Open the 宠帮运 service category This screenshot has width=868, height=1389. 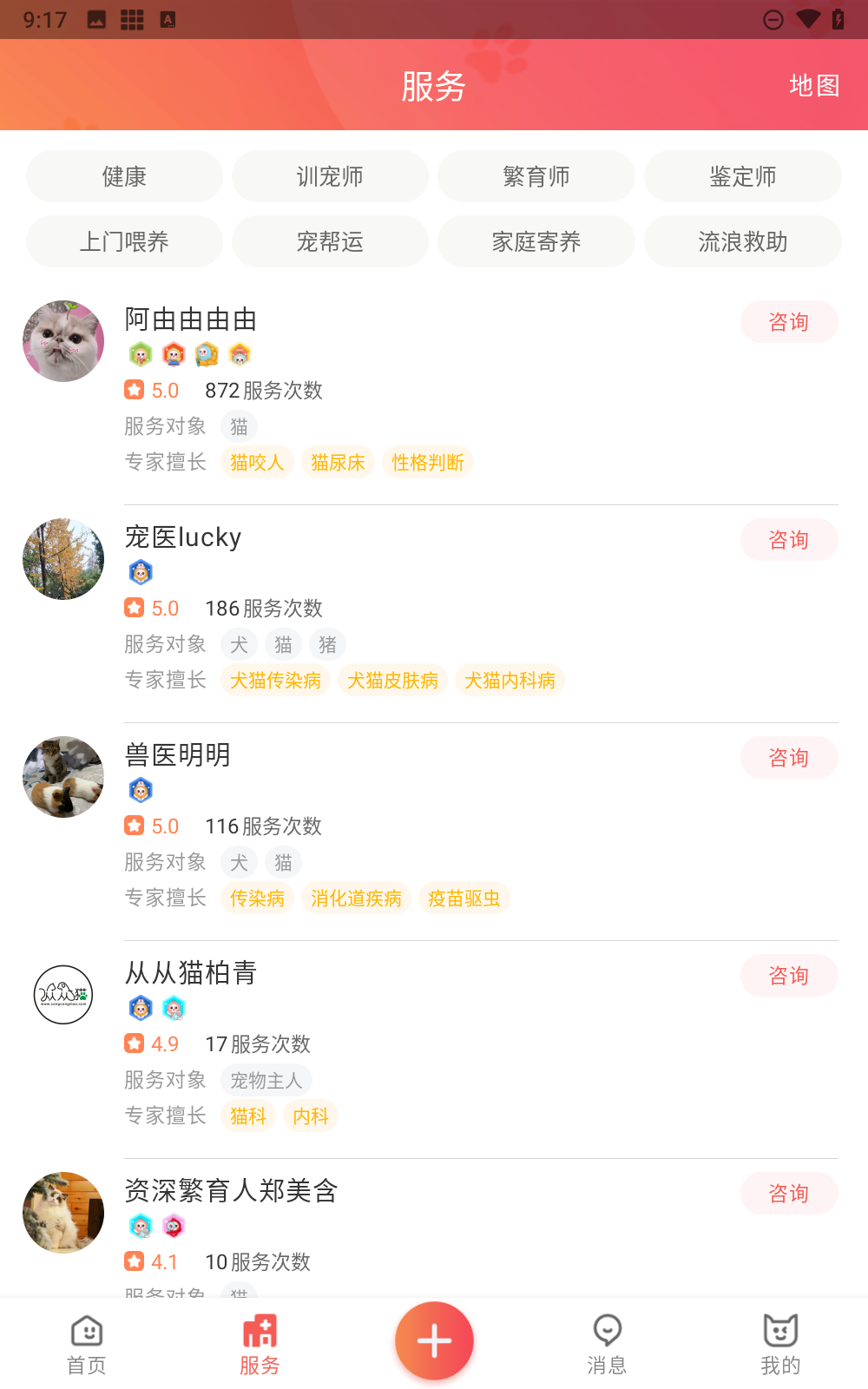pos(330,241)
